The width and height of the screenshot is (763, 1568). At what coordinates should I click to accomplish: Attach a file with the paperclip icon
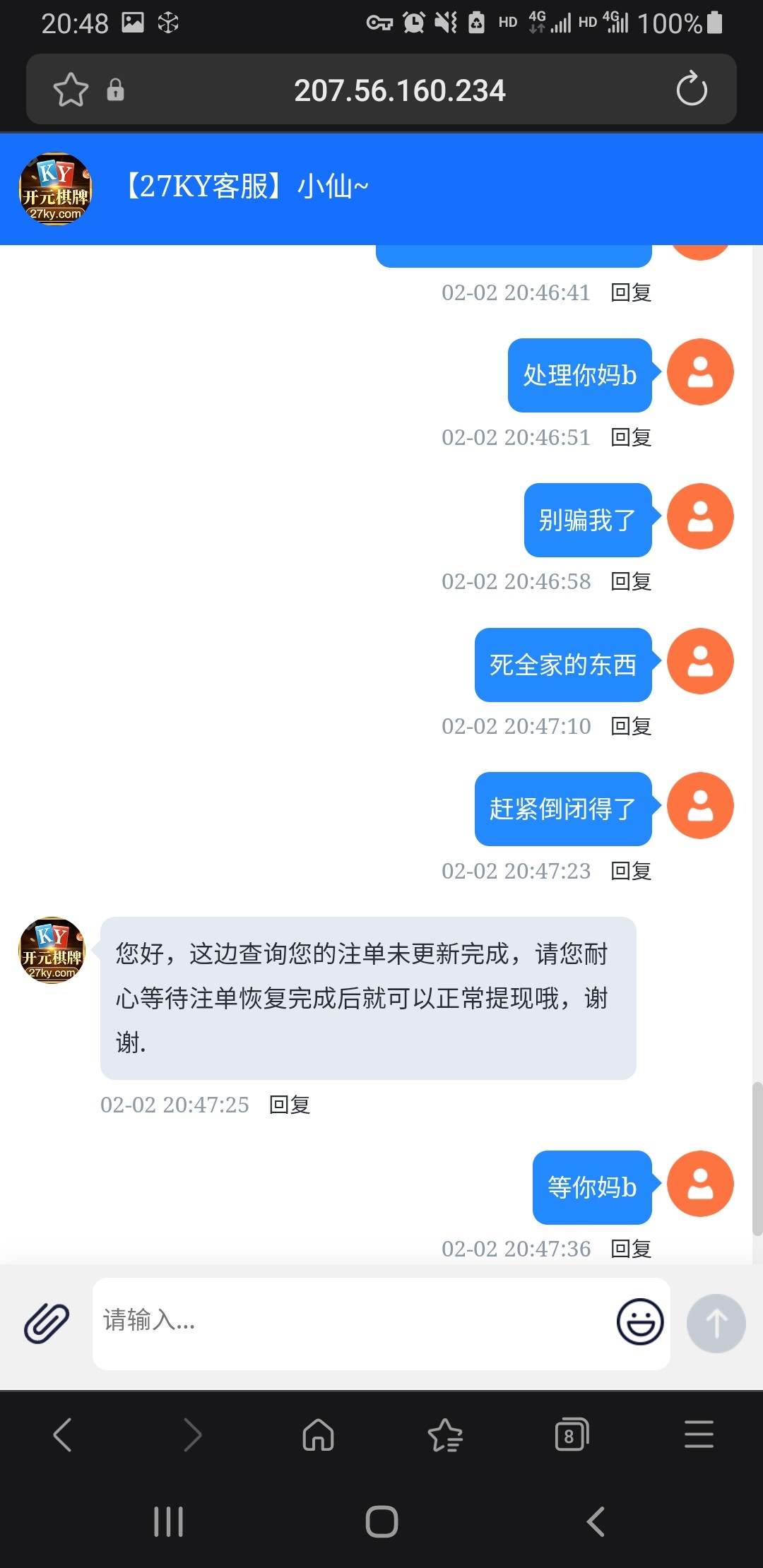click(x=47, y=1323)
